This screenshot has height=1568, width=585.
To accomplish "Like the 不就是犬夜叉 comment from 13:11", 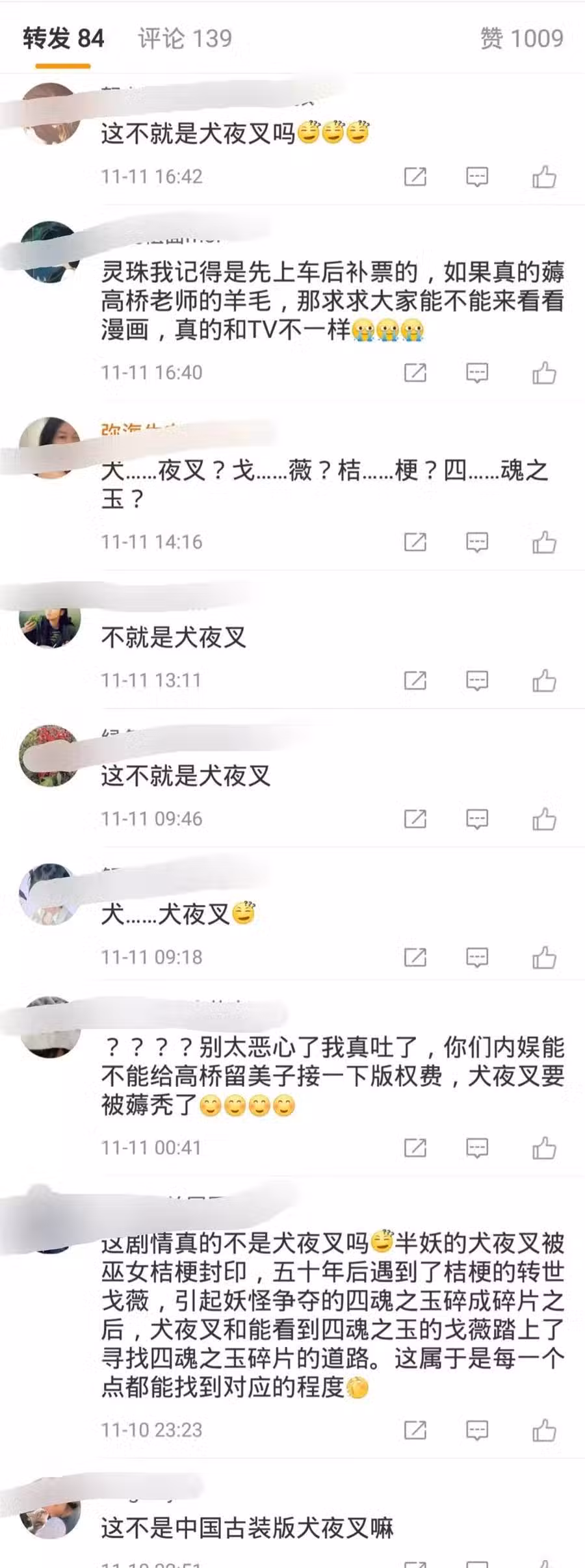I will pyautogui.click(x=544, y=681).
